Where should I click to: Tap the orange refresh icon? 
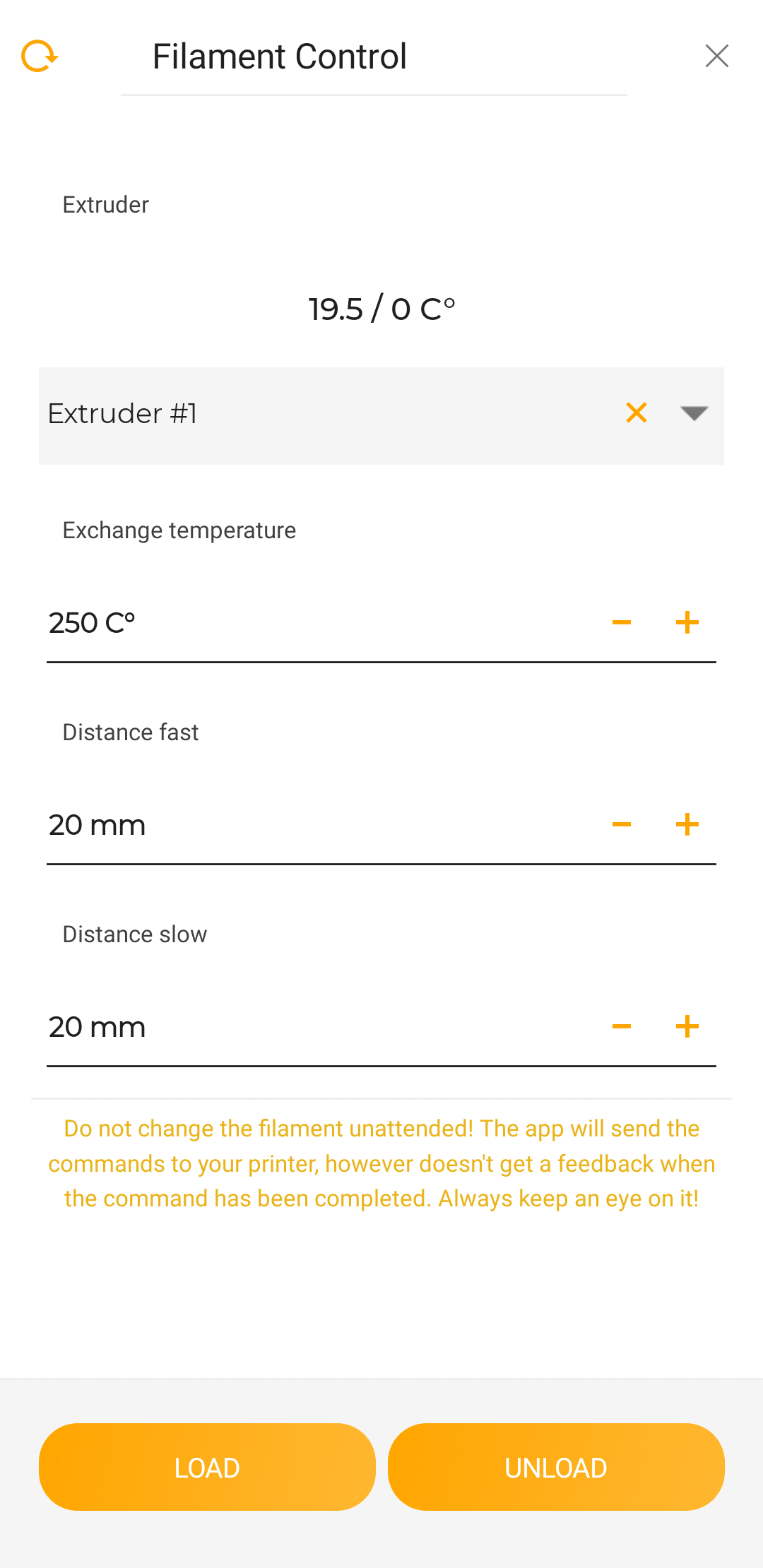(x=40, y=57)
